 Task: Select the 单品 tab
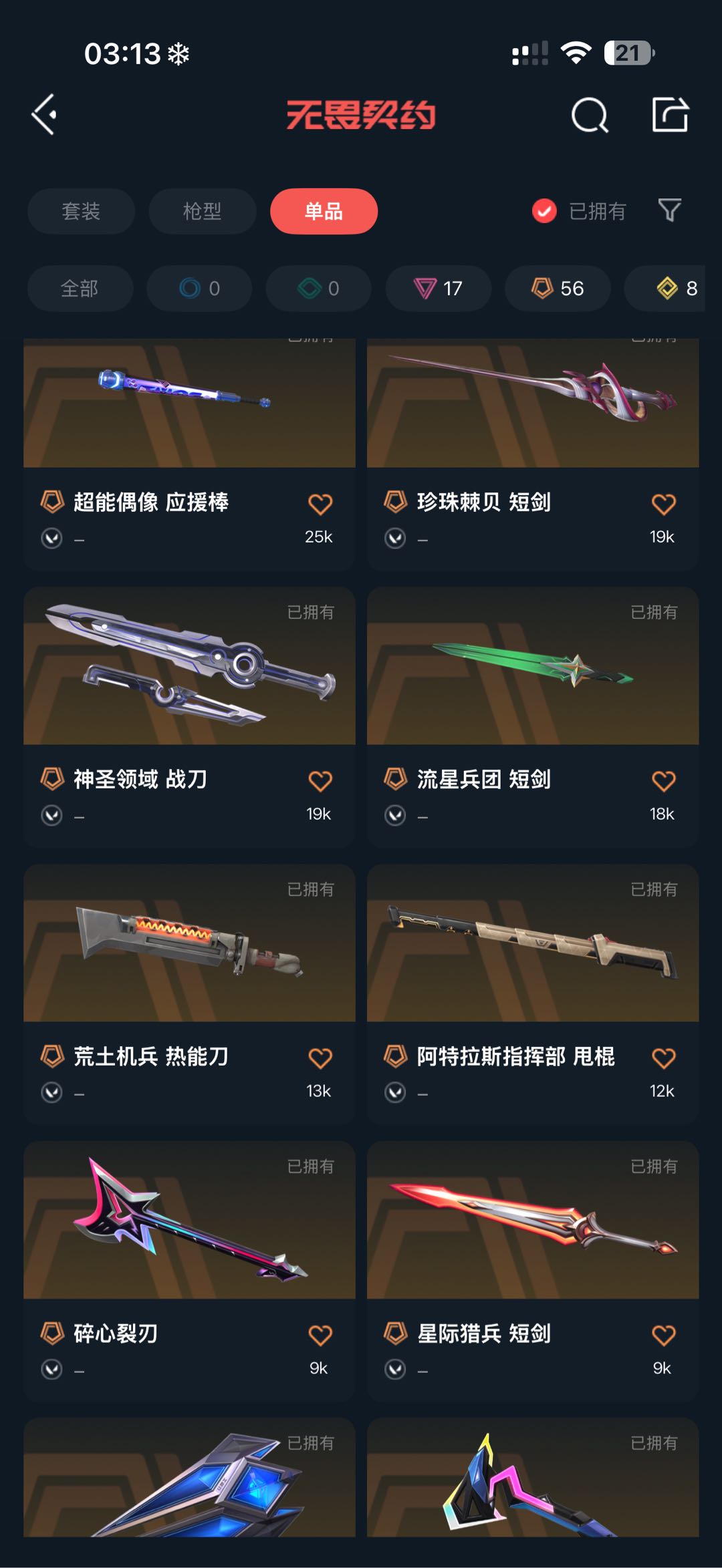[324, 211]
